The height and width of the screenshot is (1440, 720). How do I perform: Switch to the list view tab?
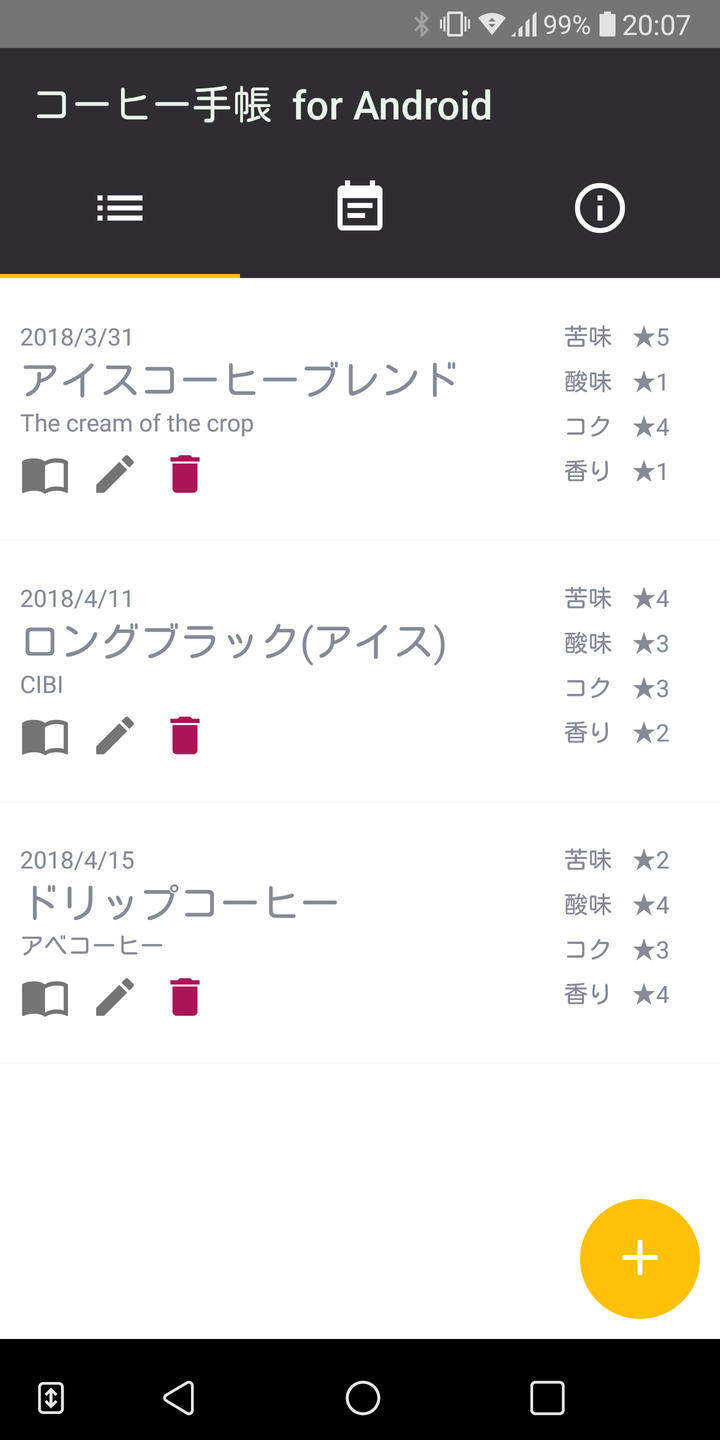coord(120,208)
